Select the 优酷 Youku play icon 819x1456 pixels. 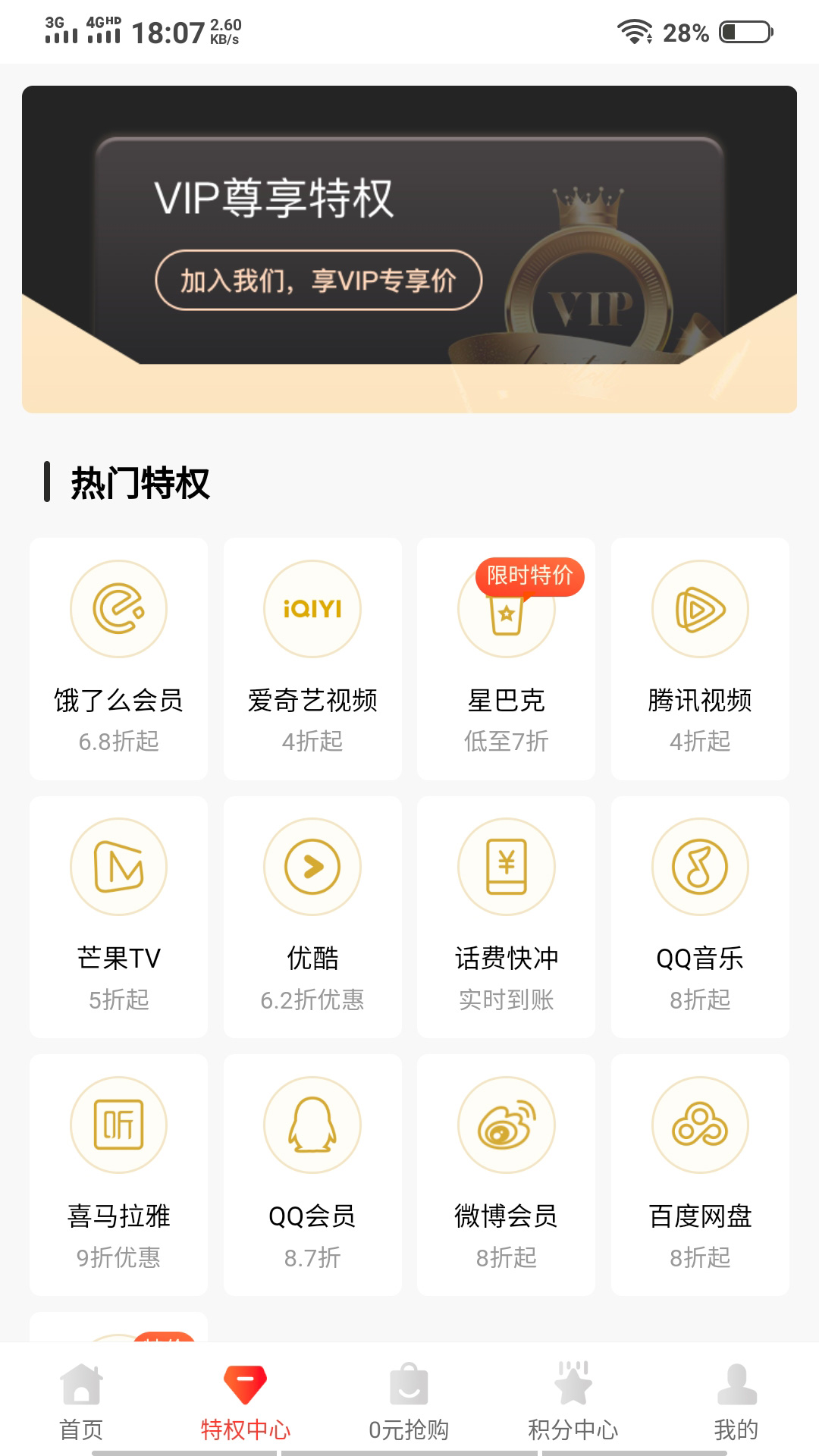pos(312,867)
